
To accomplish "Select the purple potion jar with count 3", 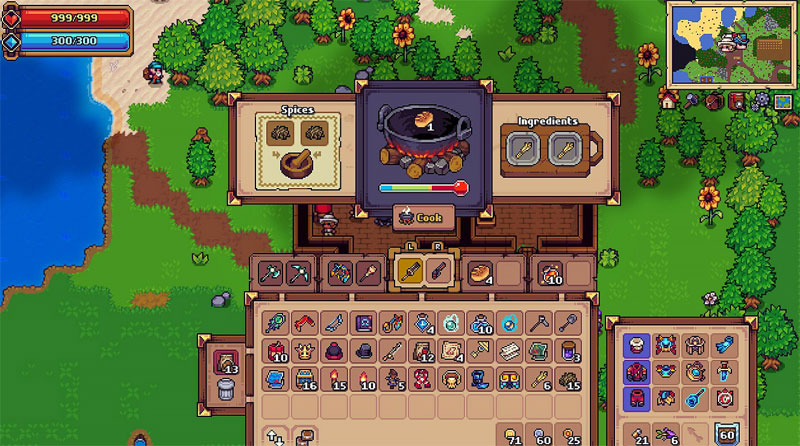I will coord(568,350).
